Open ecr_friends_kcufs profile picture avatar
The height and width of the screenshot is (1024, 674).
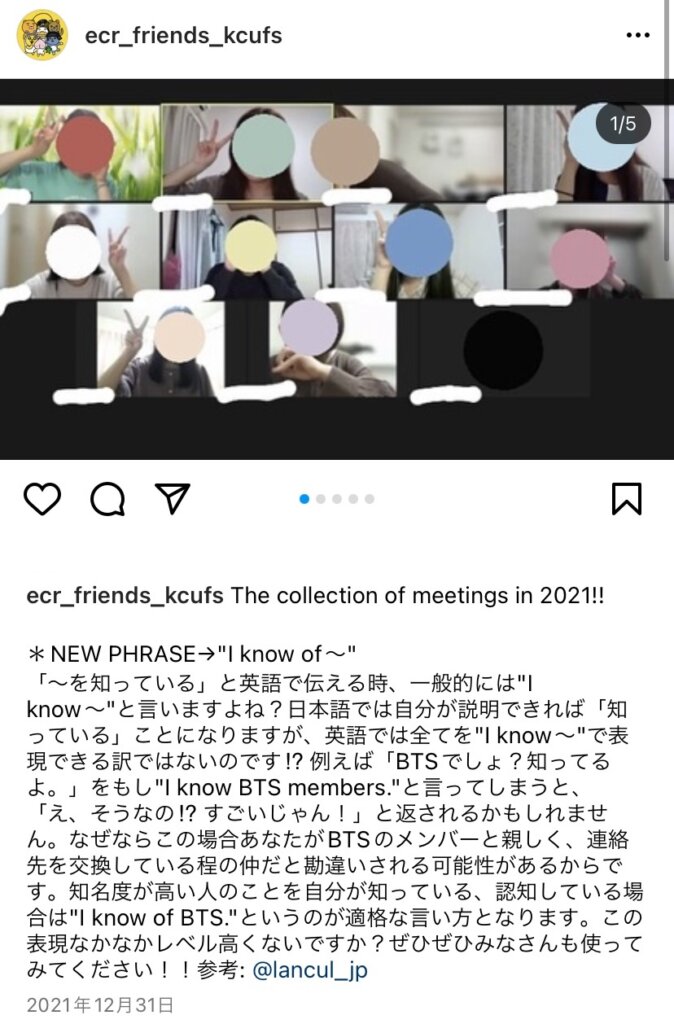pyautogui.click(x=42, y=36)
